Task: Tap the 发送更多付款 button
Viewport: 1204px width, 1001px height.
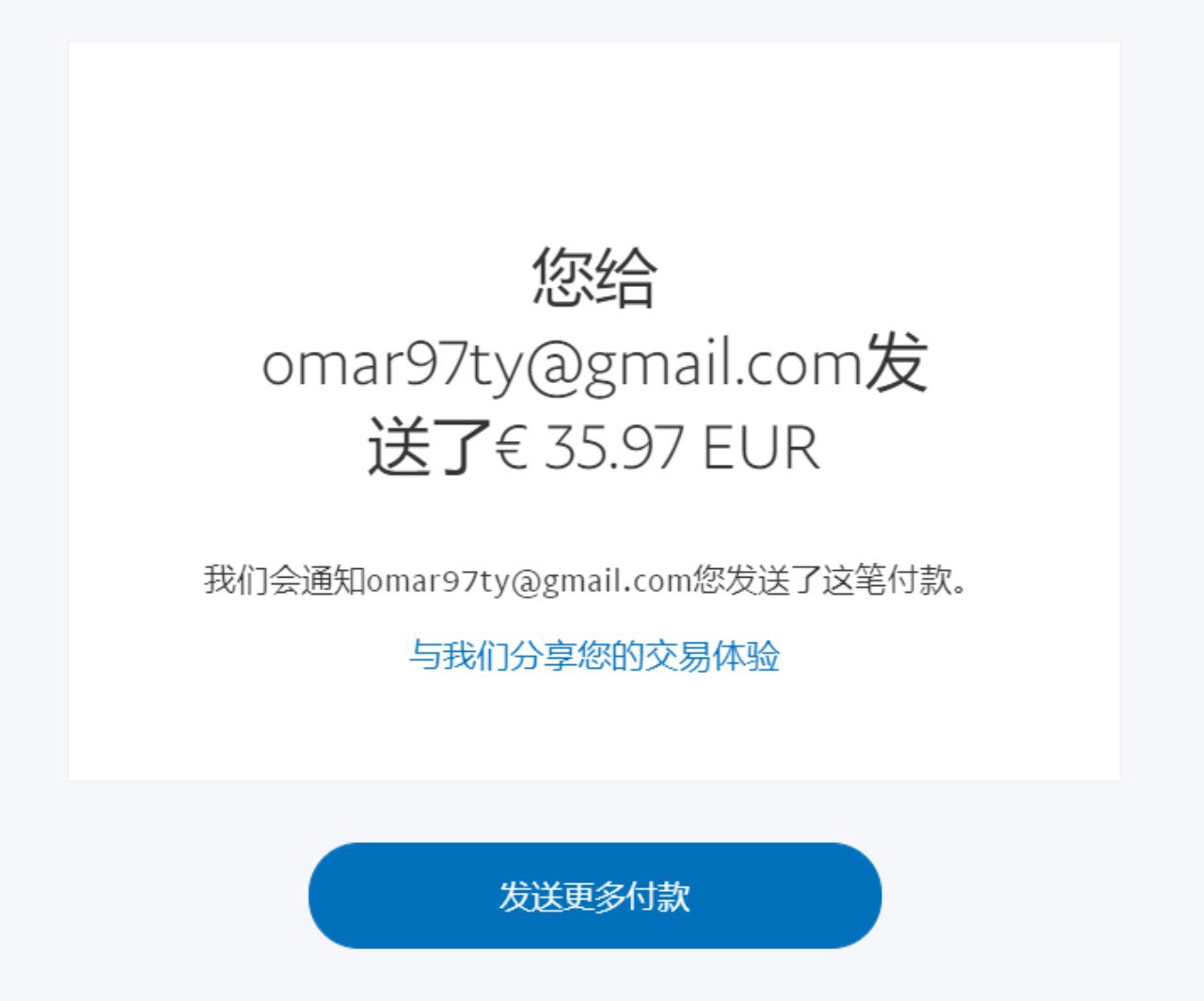Action: pyautogui.click(x=594, y=896)
